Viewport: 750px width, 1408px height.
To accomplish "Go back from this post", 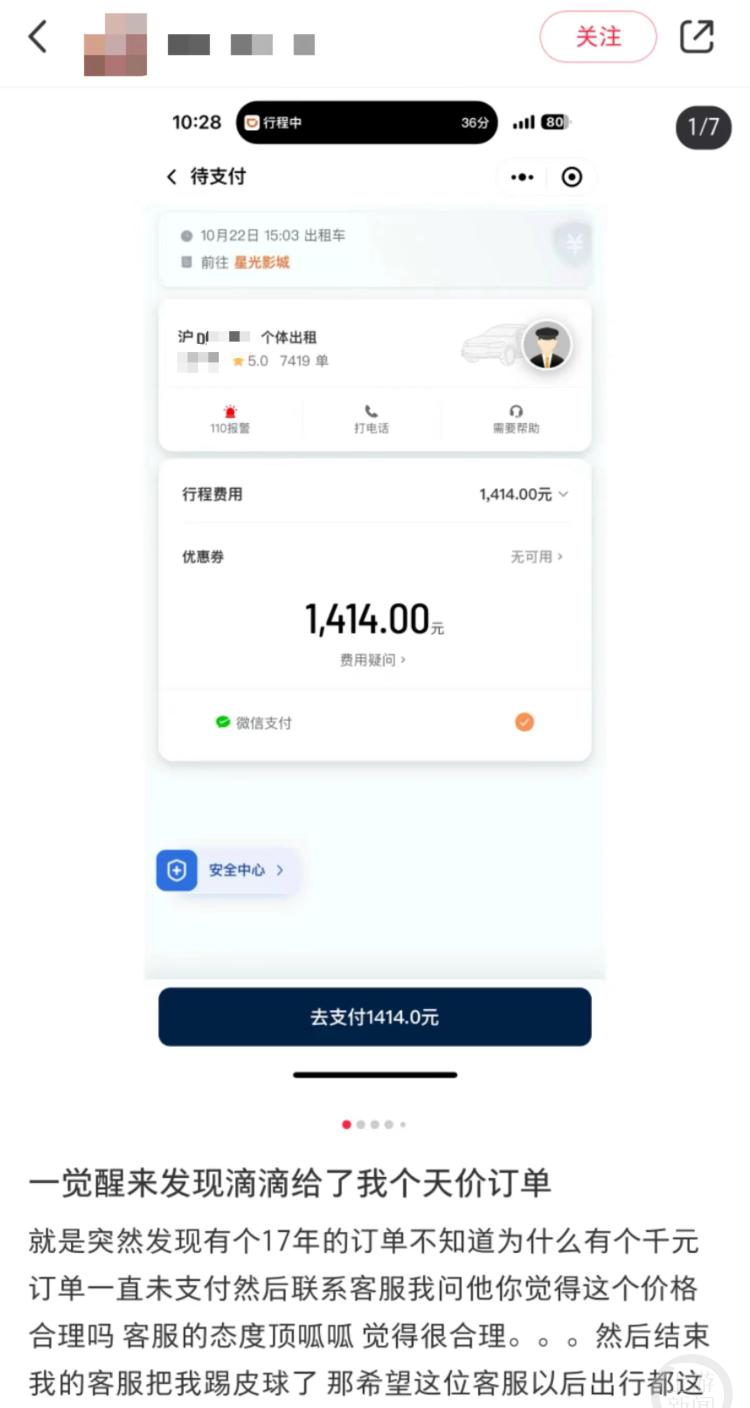I will pos(38,38).
